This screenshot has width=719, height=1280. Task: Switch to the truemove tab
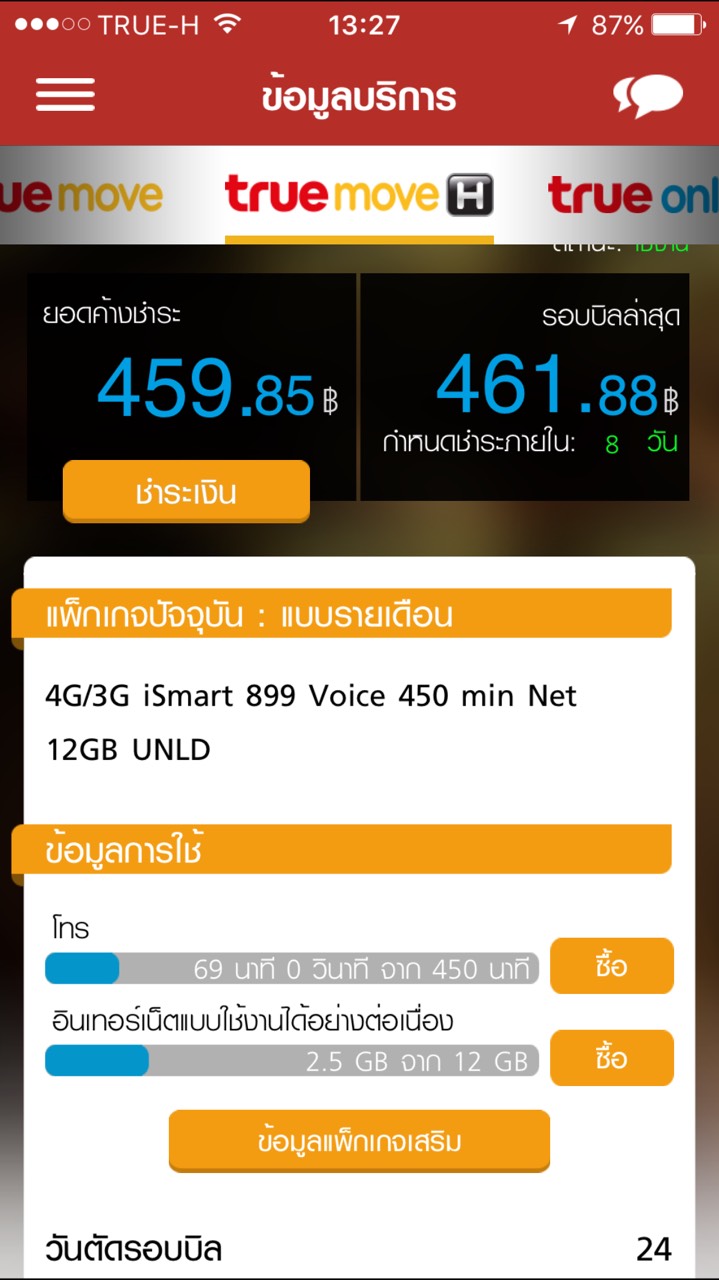click(x=82, y=194)
